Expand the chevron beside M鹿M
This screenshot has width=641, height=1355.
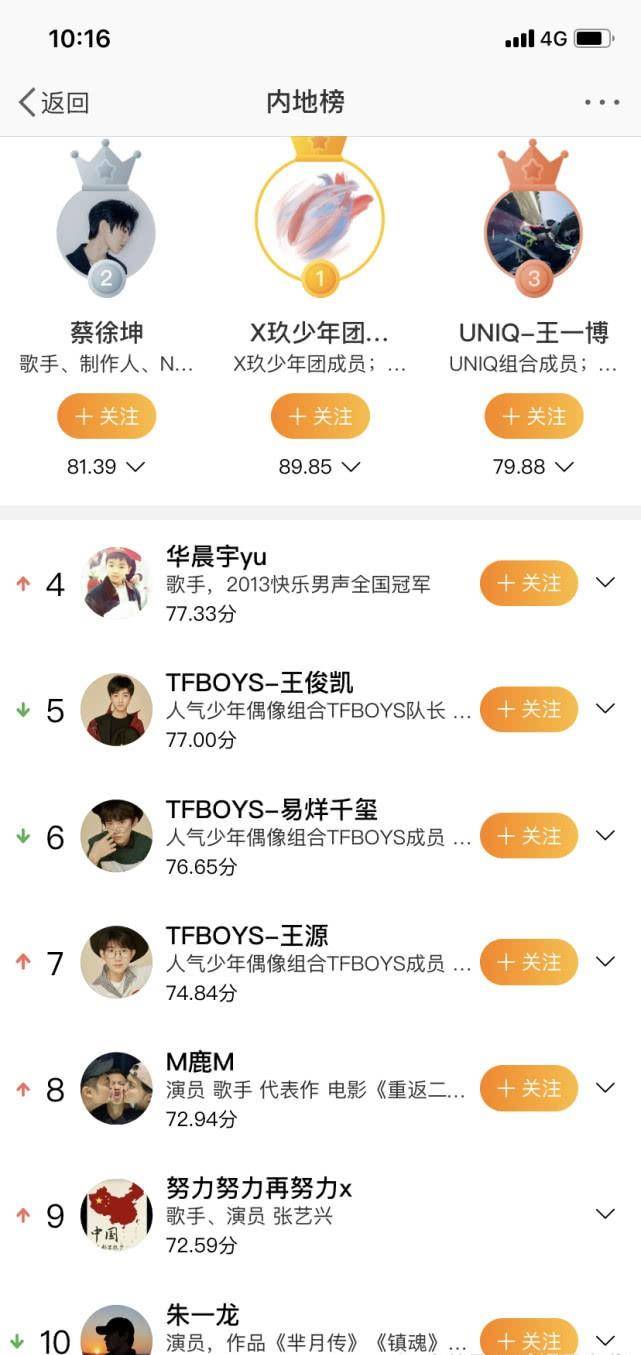[x=605, y=1087]
